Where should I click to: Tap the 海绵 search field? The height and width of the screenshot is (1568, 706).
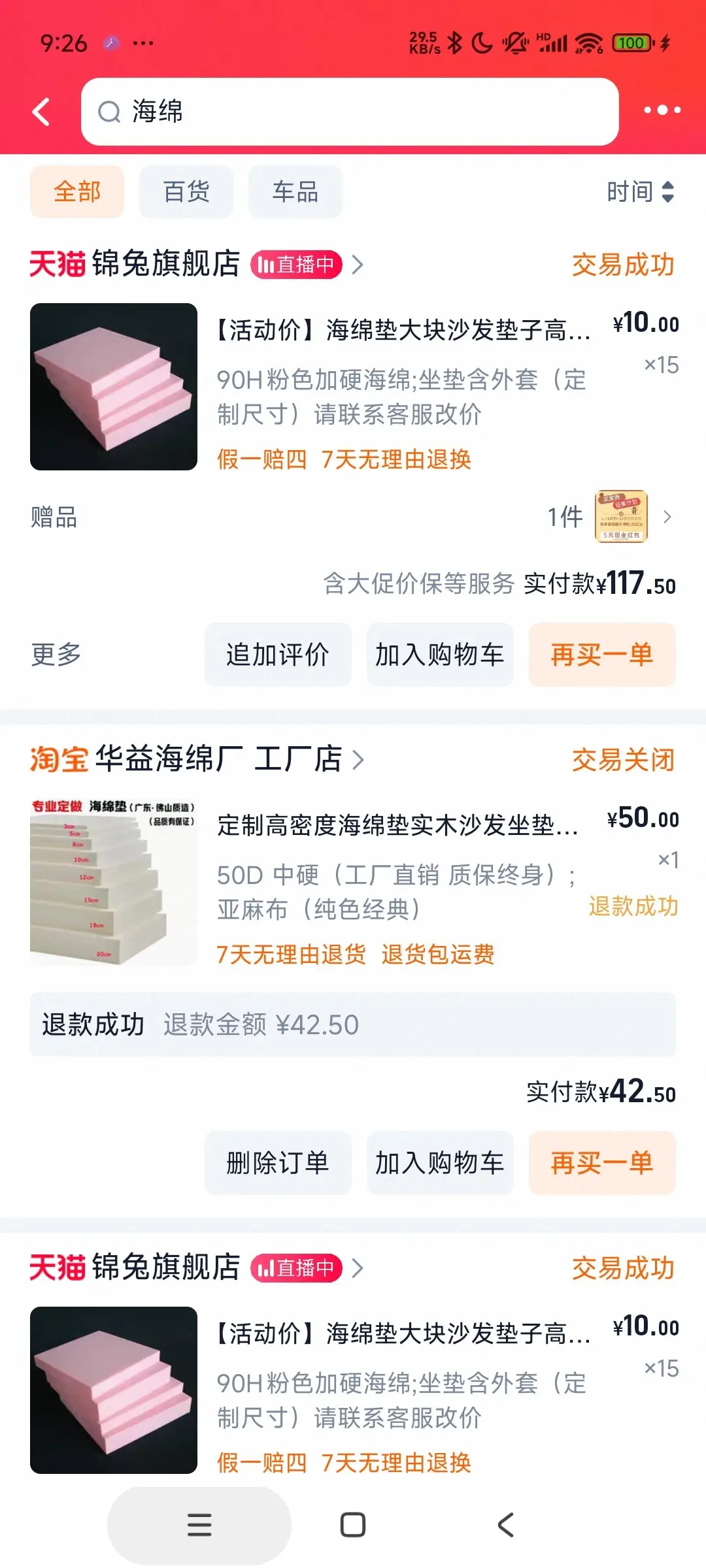pos(350,112)
